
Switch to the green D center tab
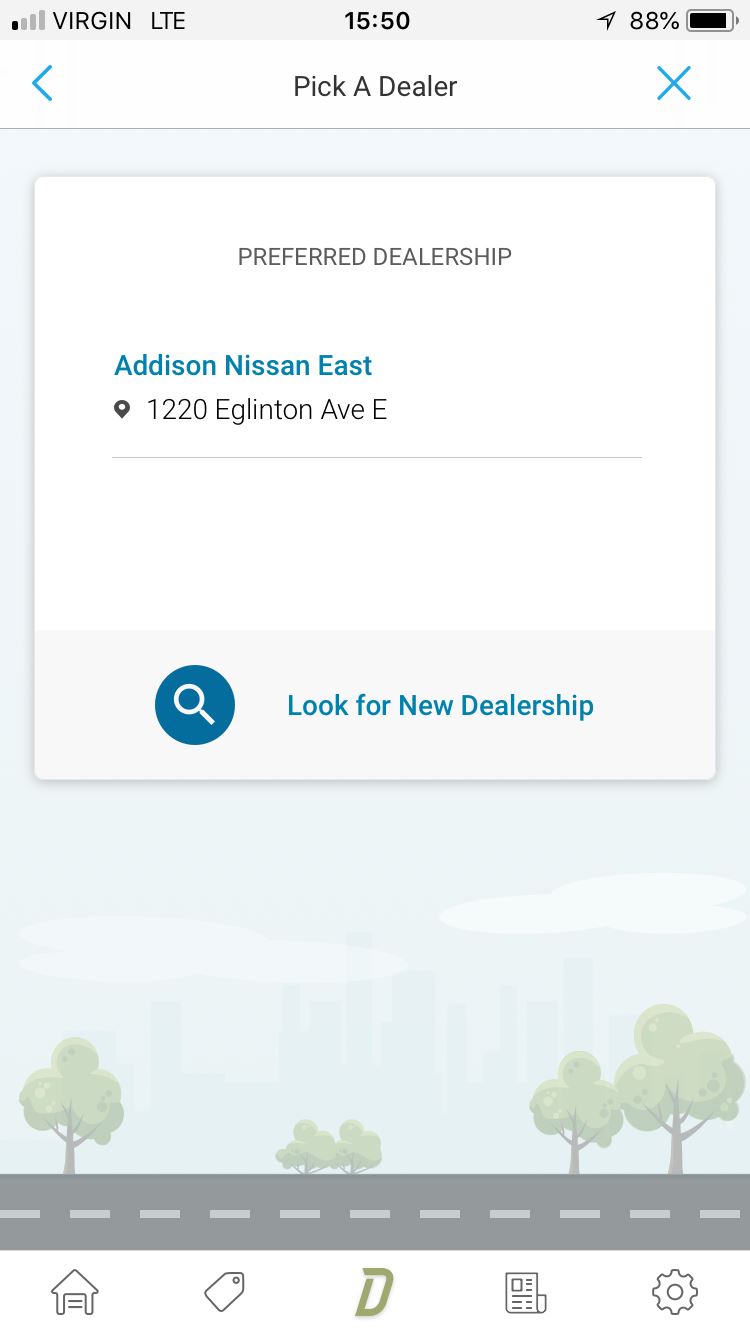tap(375, 1292)
